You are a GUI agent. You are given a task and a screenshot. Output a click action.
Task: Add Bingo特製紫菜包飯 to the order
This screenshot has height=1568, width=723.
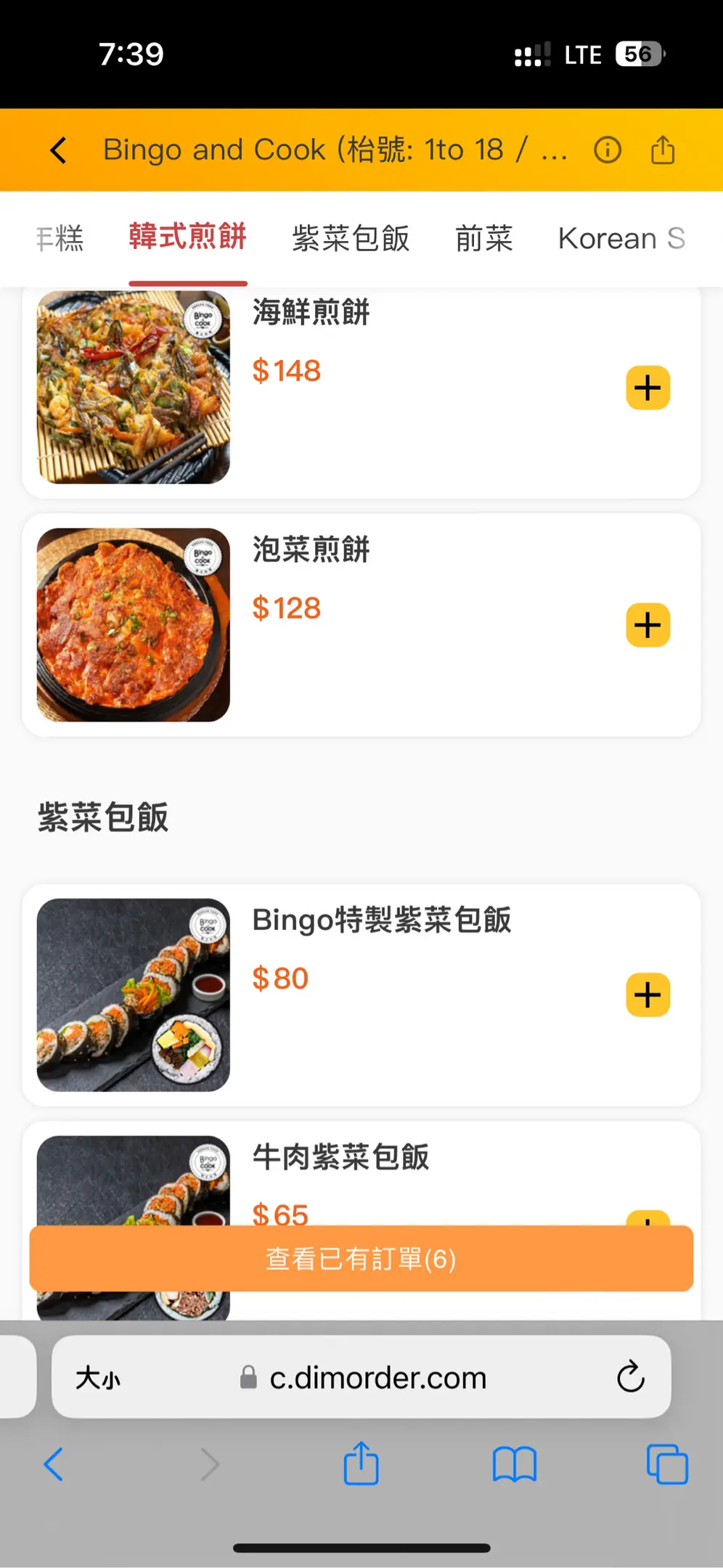click(x=648, y=995)
